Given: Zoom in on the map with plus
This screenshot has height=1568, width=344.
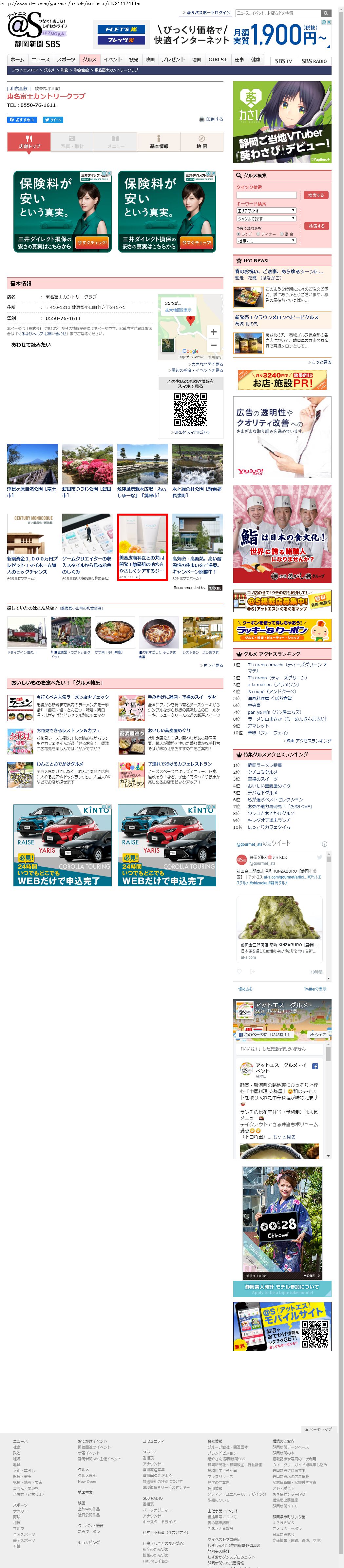Looking at the screenshot, I should (x=213, y=332).
